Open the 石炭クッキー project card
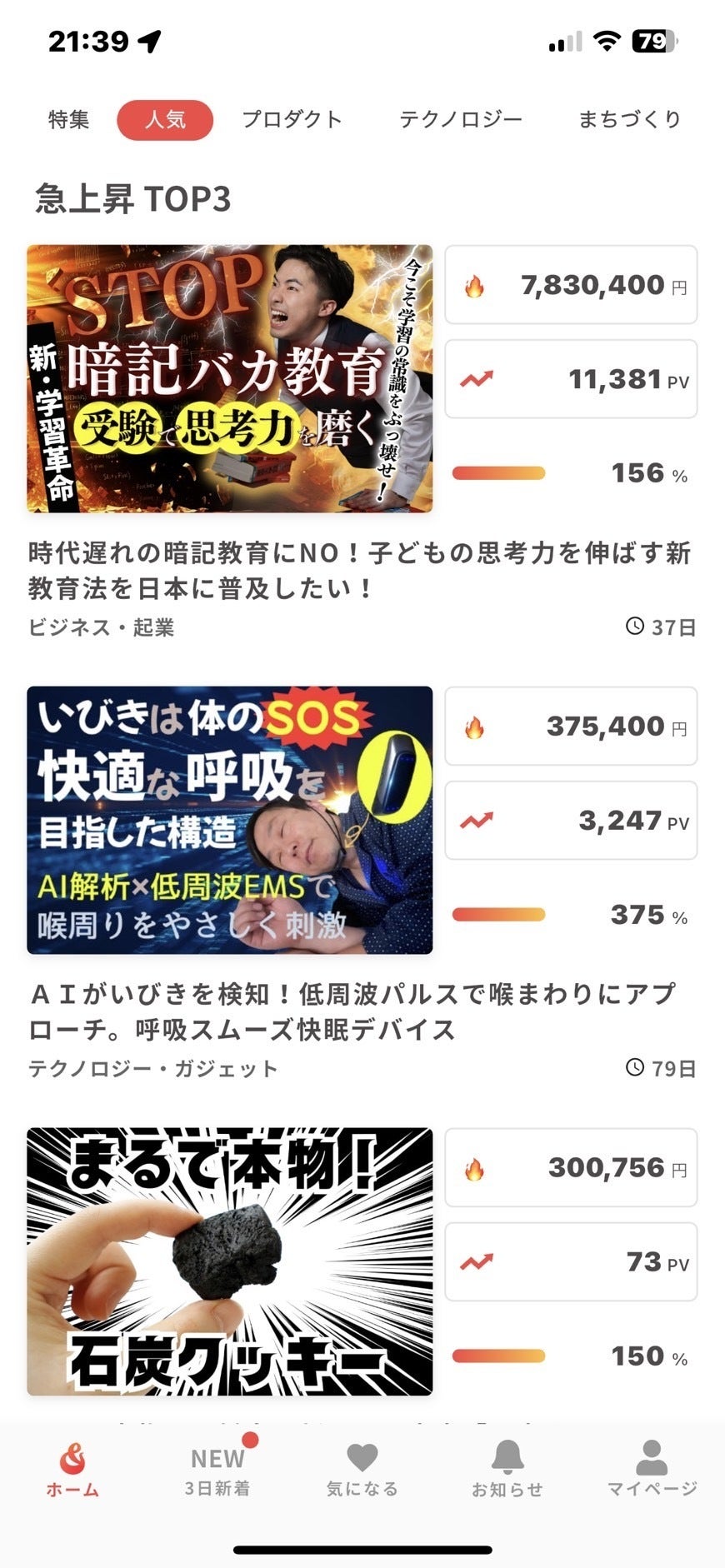 coord(230,1261)
